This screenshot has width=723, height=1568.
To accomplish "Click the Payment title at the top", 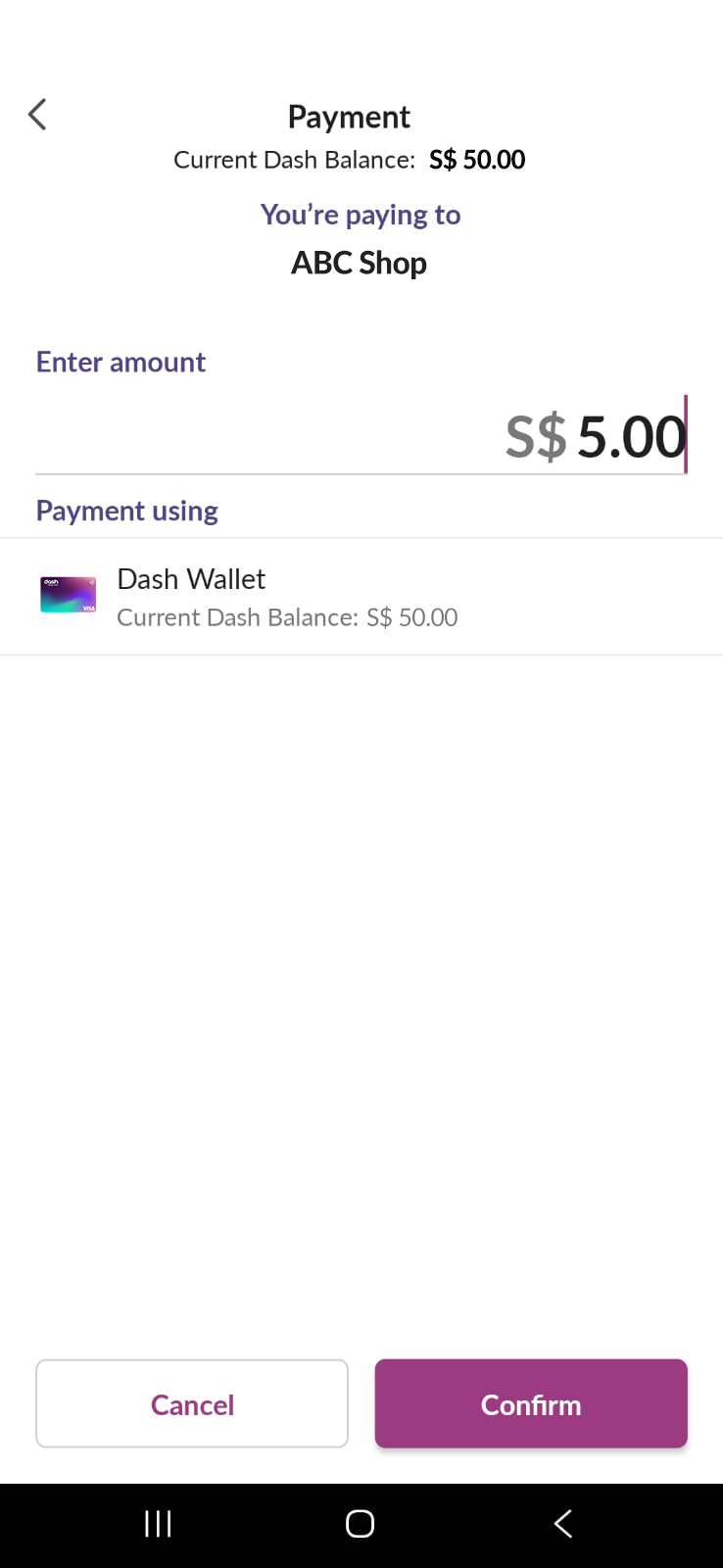I will (x=348, y=116).
